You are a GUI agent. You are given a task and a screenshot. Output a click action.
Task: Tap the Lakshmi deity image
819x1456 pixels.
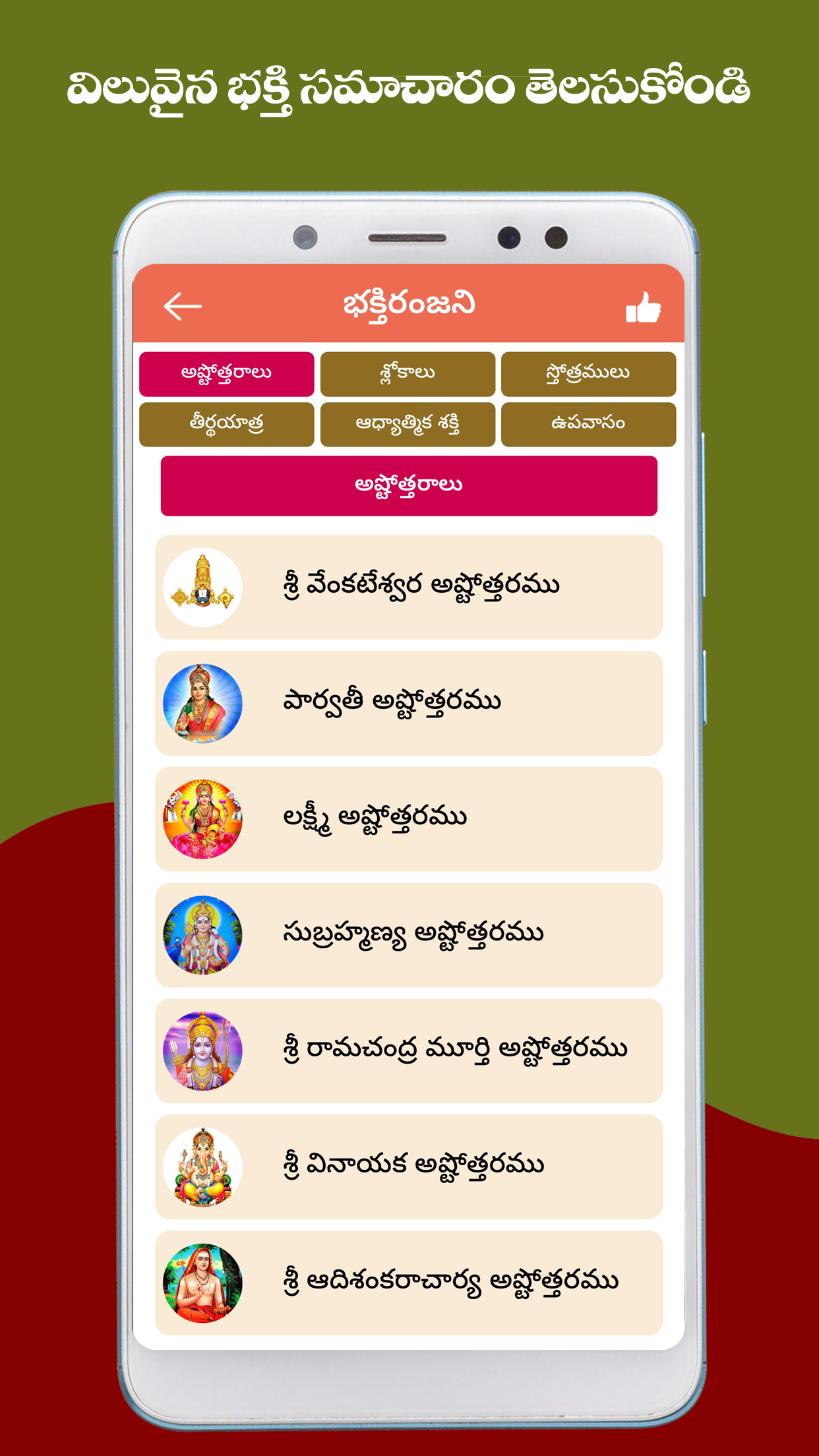pos(203,818)
